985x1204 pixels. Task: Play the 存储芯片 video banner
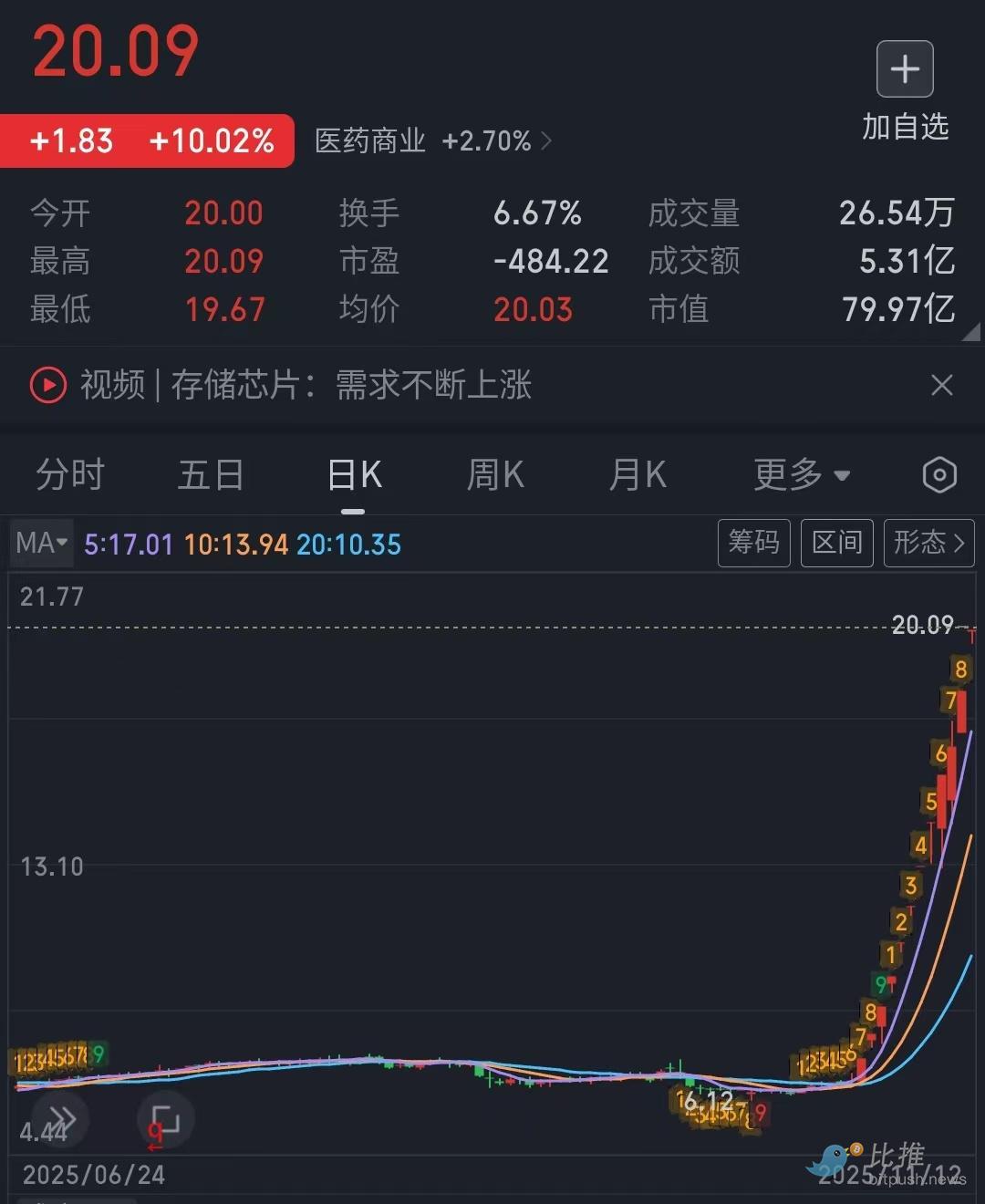[48, 385]
